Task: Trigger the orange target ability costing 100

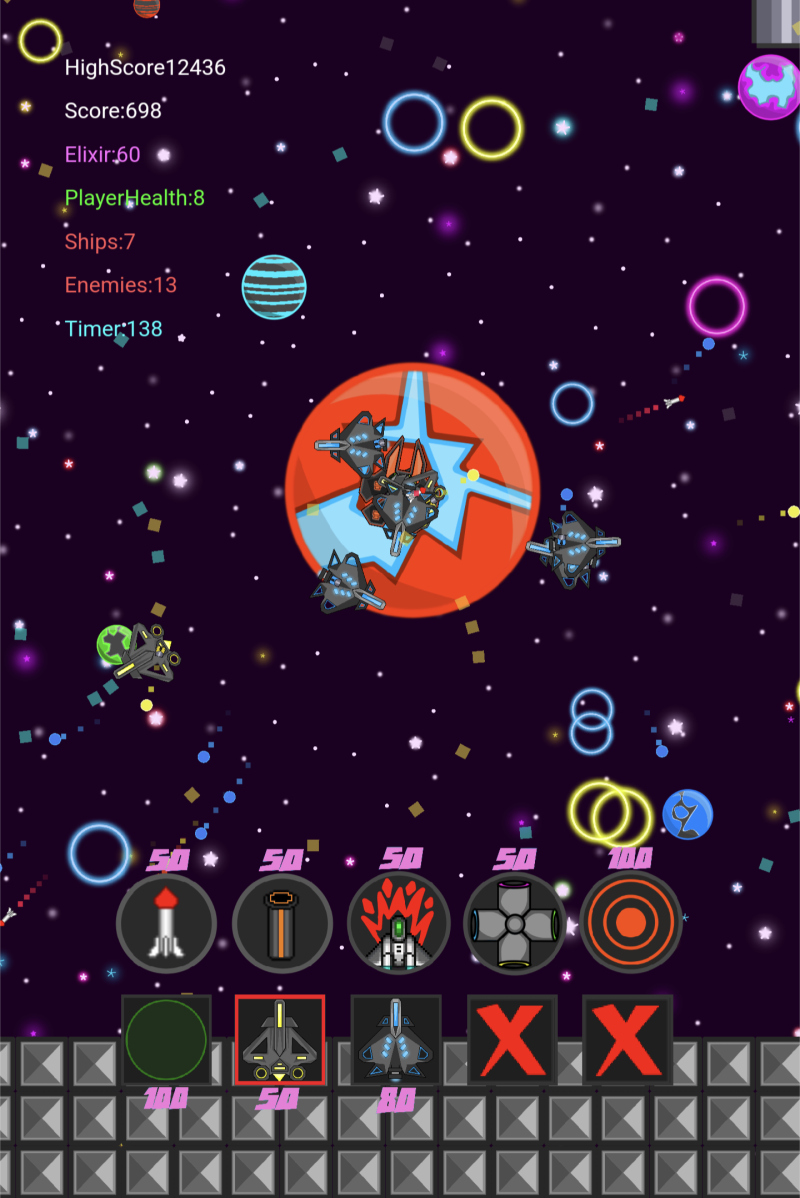Action: tap(630, 923)
